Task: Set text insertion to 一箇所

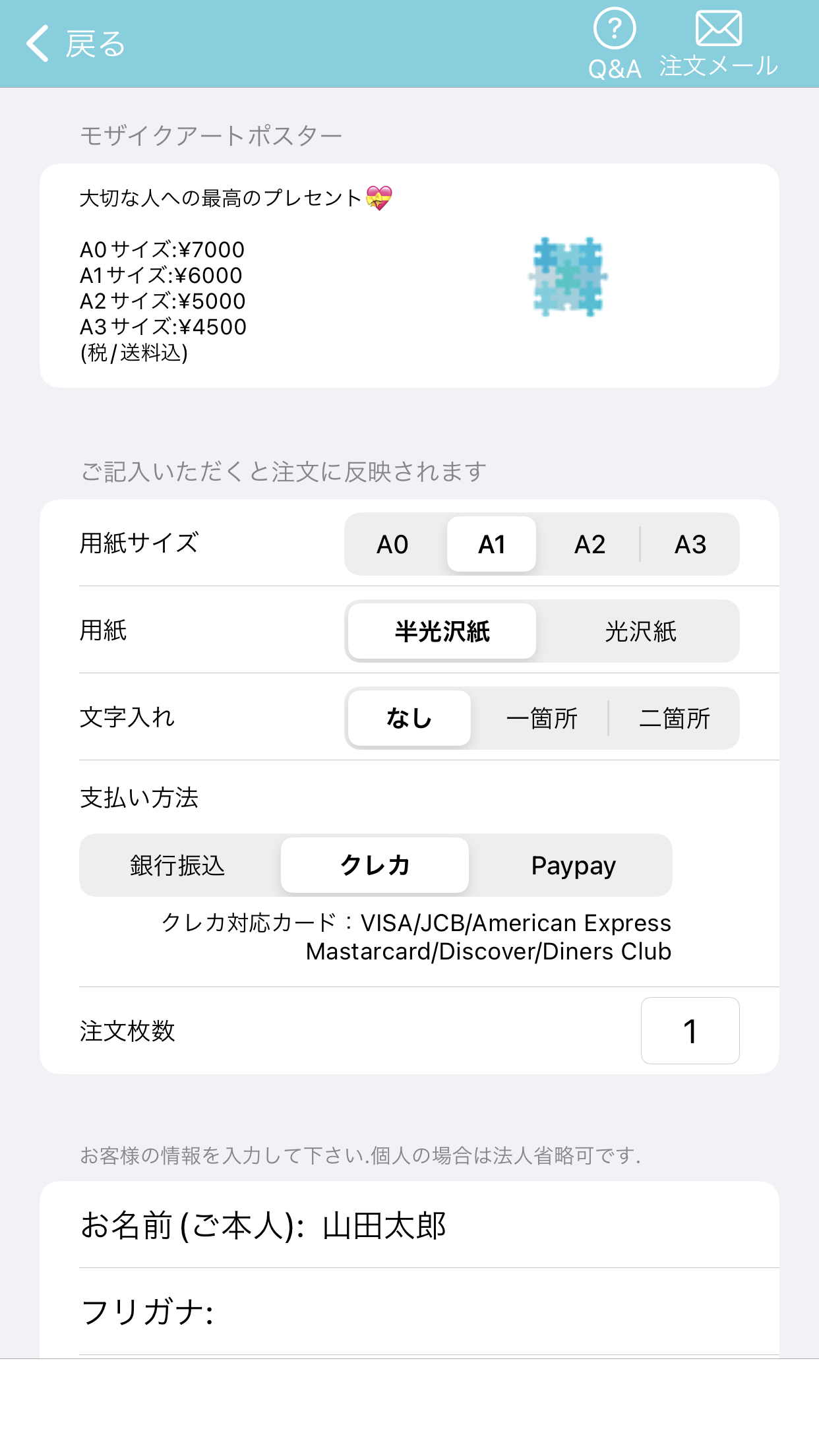Action: 542,718
